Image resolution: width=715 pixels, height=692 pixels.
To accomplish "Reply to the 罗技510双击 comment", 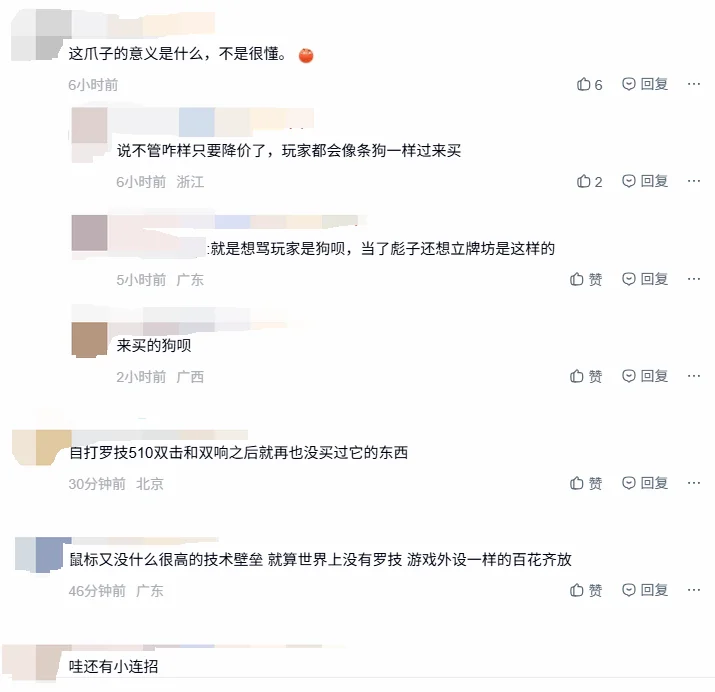I will coord(645,484).
